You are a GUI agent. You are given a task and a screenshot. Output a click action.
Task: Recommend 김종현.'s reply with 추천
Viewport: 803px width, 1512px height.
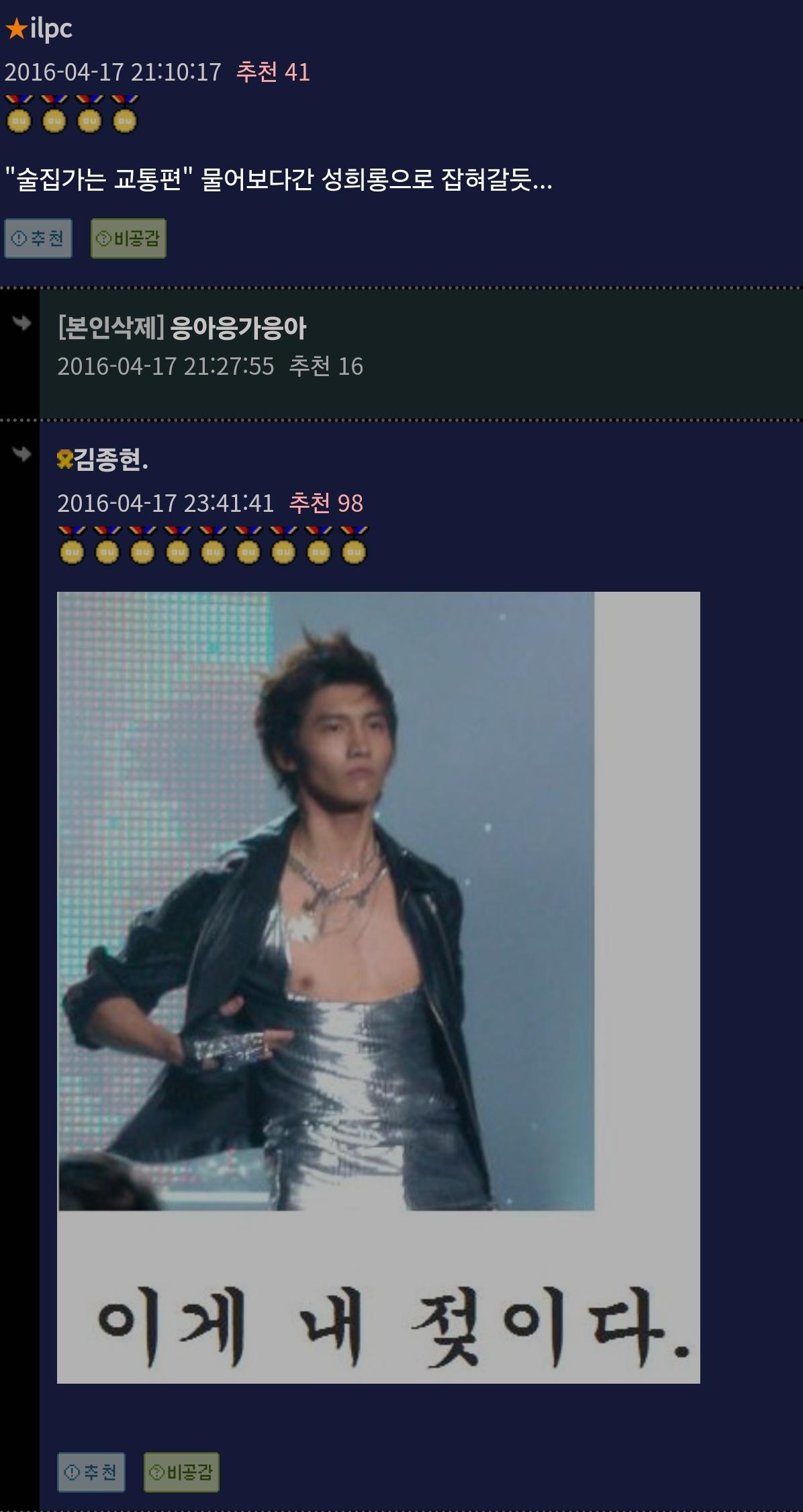pos(91,1472)
